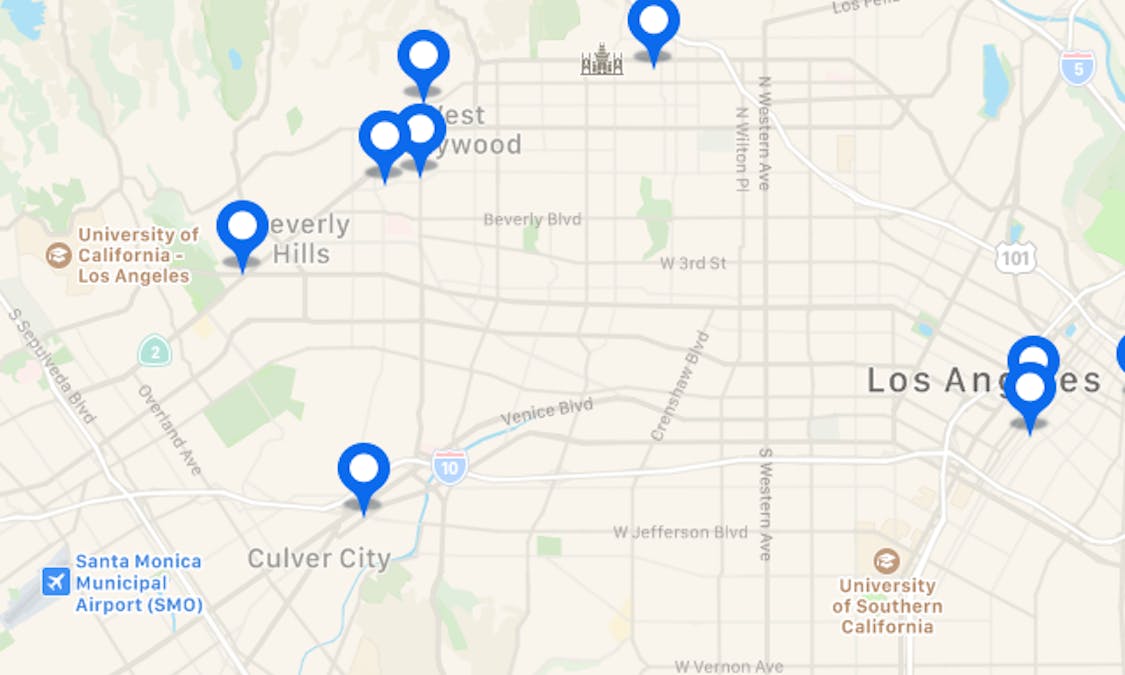Viewport: 1125px width, 675px height.
Task: Open University of California - Los Angeles place marker
Action: pos(59,255)
